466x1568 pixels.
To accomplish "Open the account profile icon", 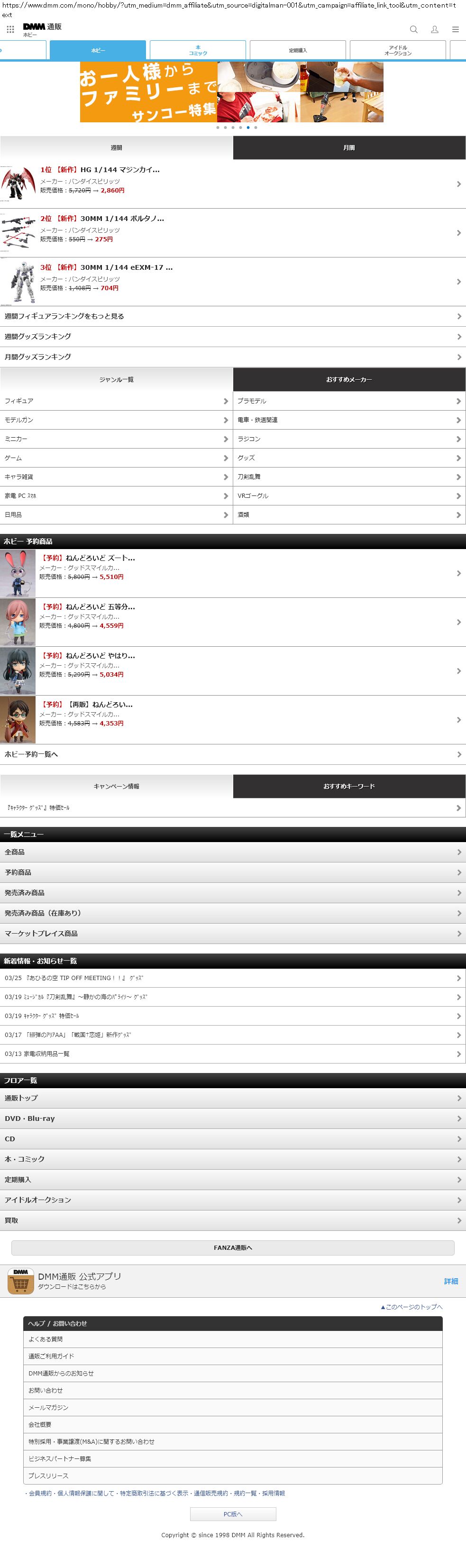I will [x=434, y=29].
